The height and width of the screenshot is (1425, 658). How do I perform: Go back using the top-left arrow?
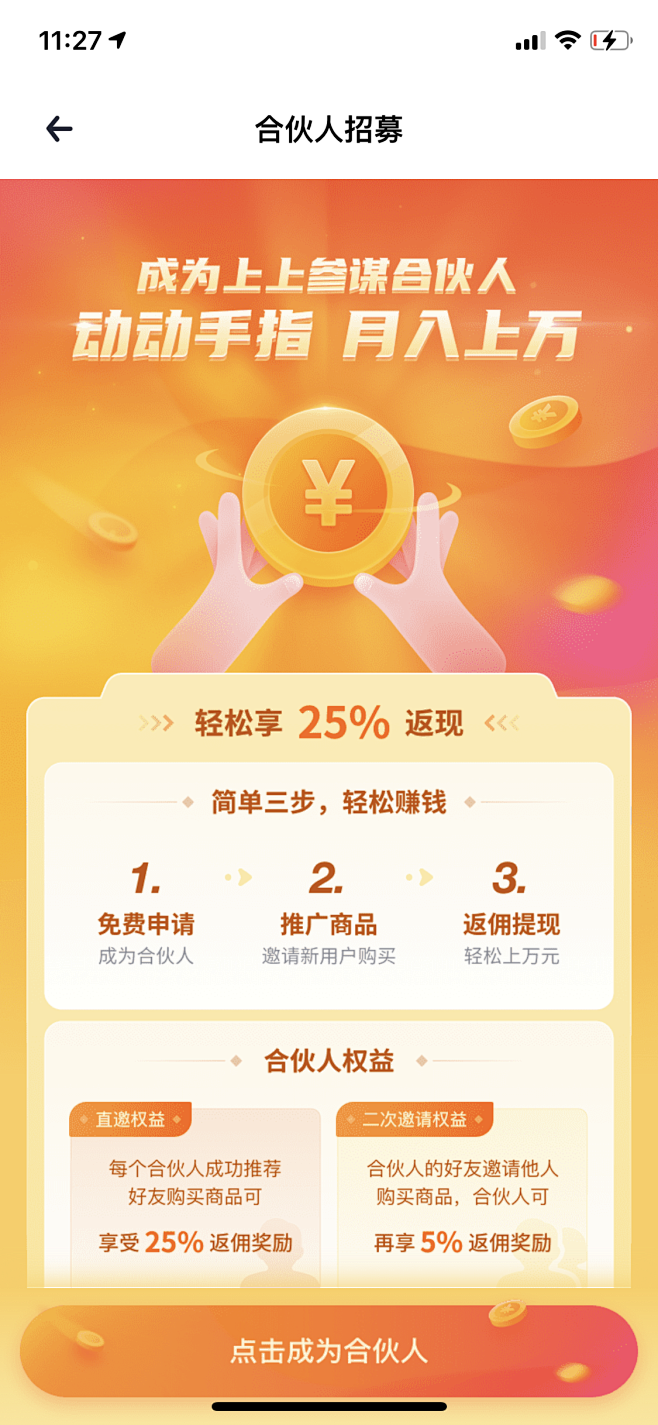pyautogui.click(x=60, y=129)
